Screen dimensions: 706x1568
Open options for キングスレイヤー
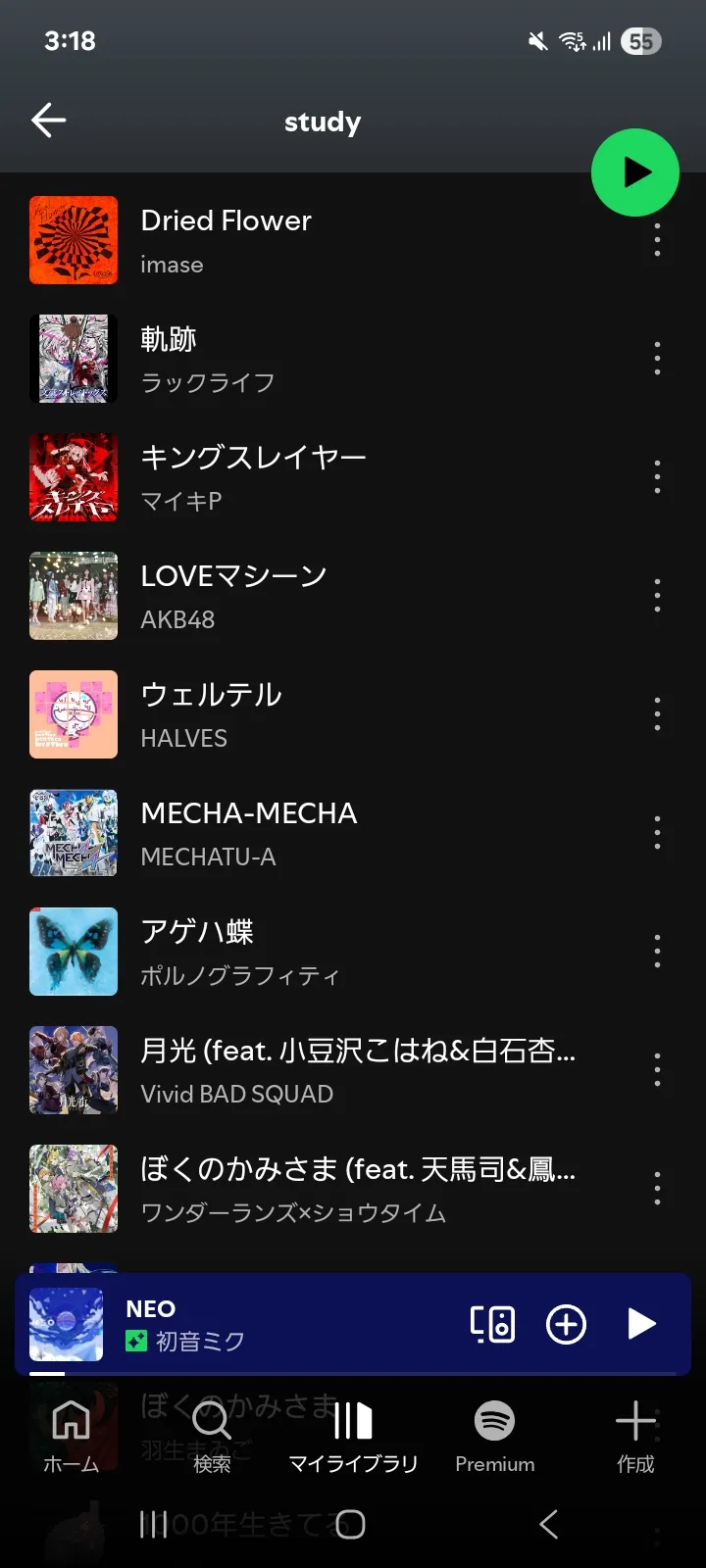tap(657, 477)
